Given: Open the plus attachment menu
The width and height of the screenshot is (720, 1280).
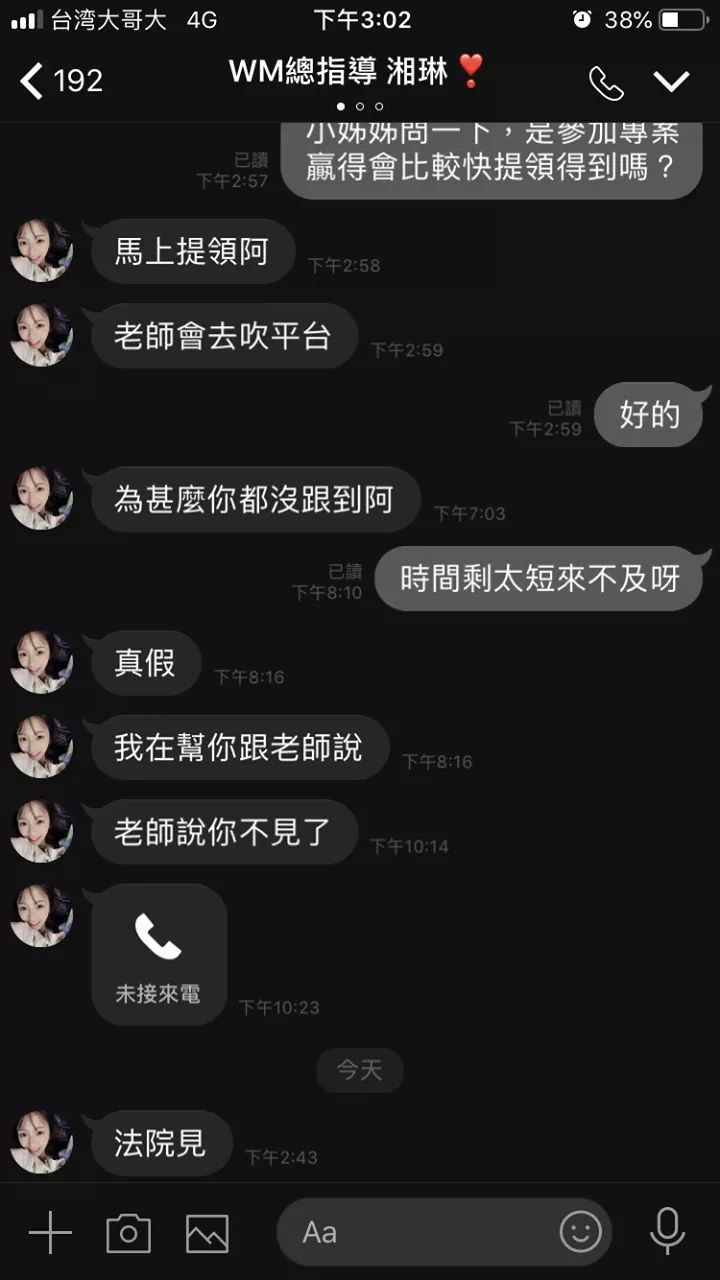Looking at the screenshot, I should point(50,1232).
